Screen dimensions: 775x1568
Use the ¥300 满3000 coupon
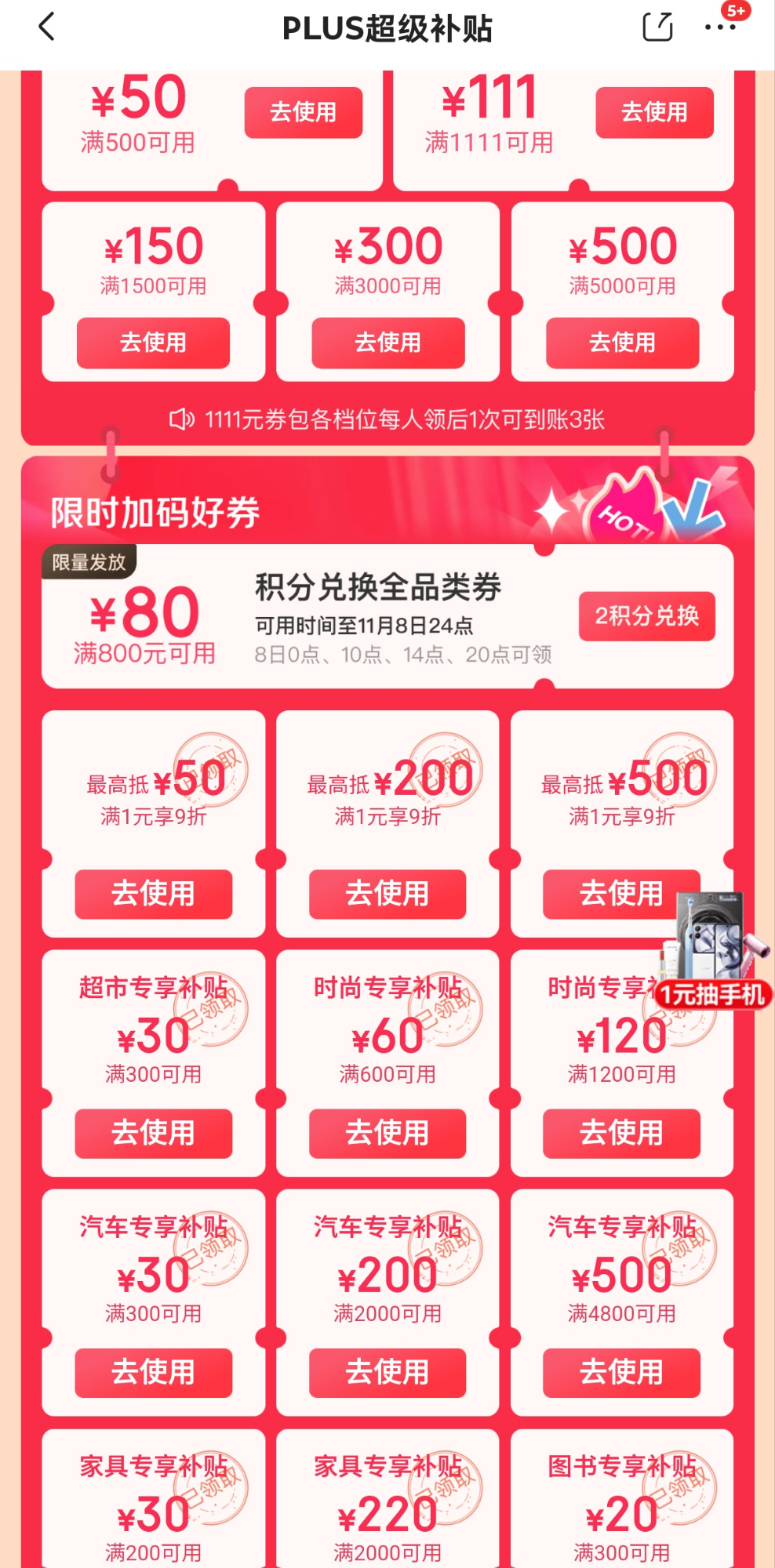pyautogui.click(x=387, y=343)
